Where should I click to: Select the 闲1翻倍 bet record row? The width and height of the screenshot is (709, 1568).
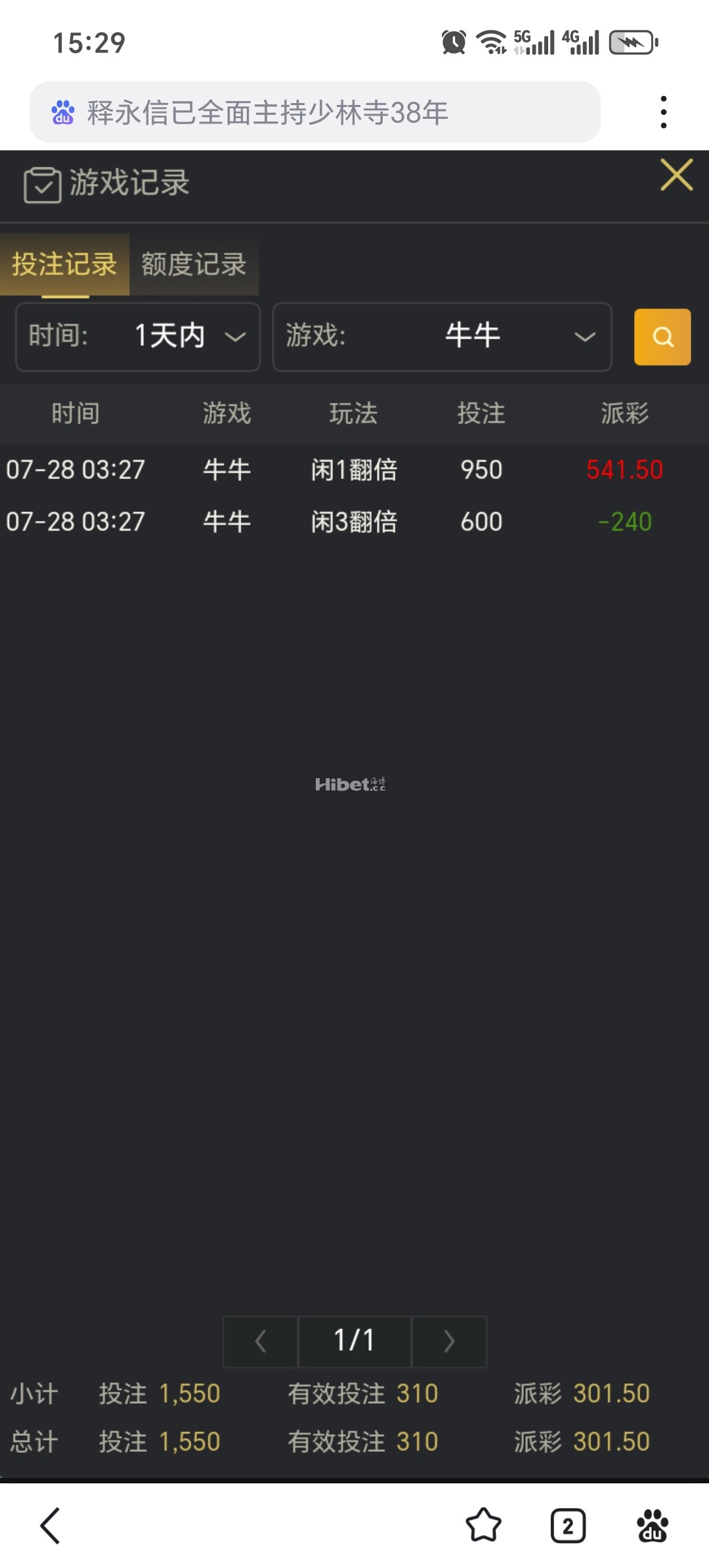coord(354,470)
